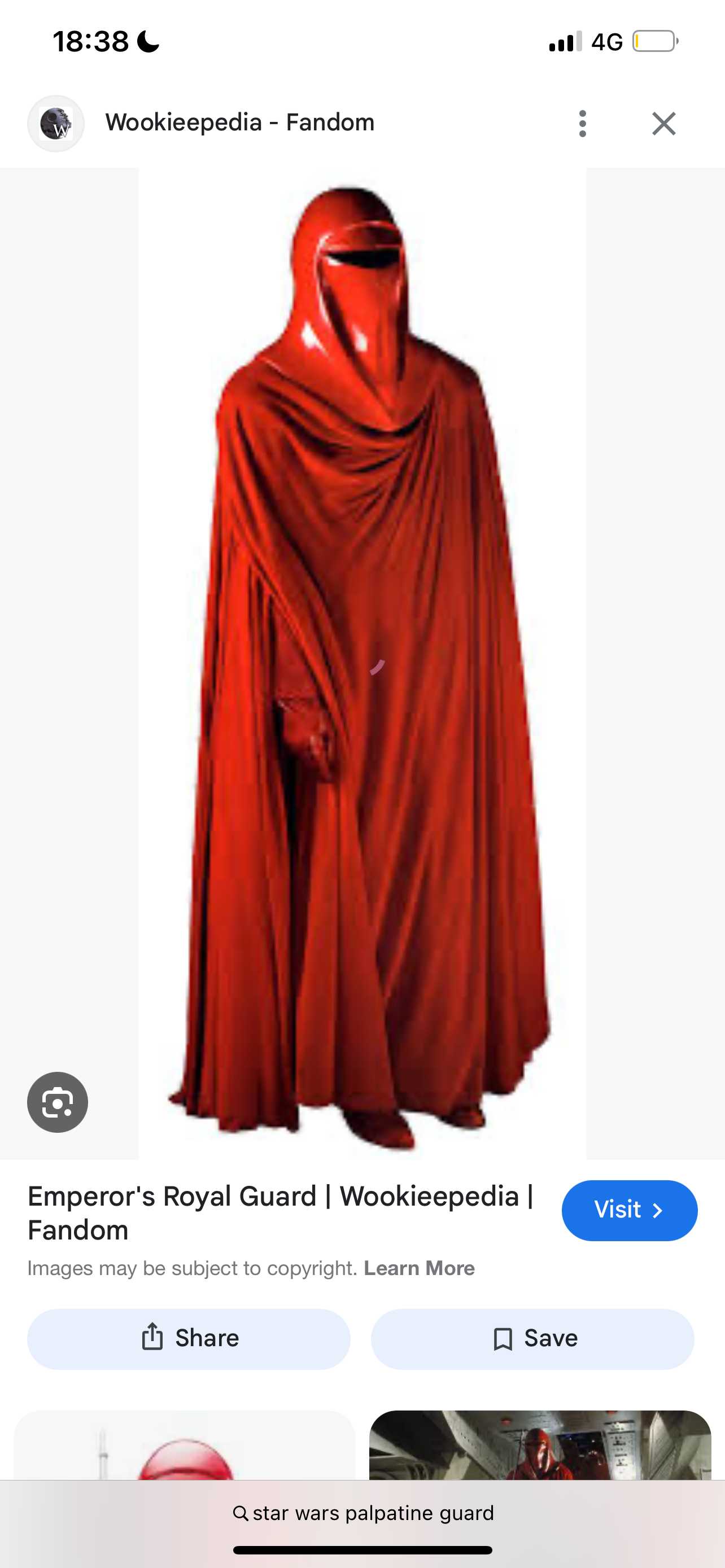Visit the Wookieepedia page
725x1568 pixels.
pyautogui.click(x=629, y=1210)
